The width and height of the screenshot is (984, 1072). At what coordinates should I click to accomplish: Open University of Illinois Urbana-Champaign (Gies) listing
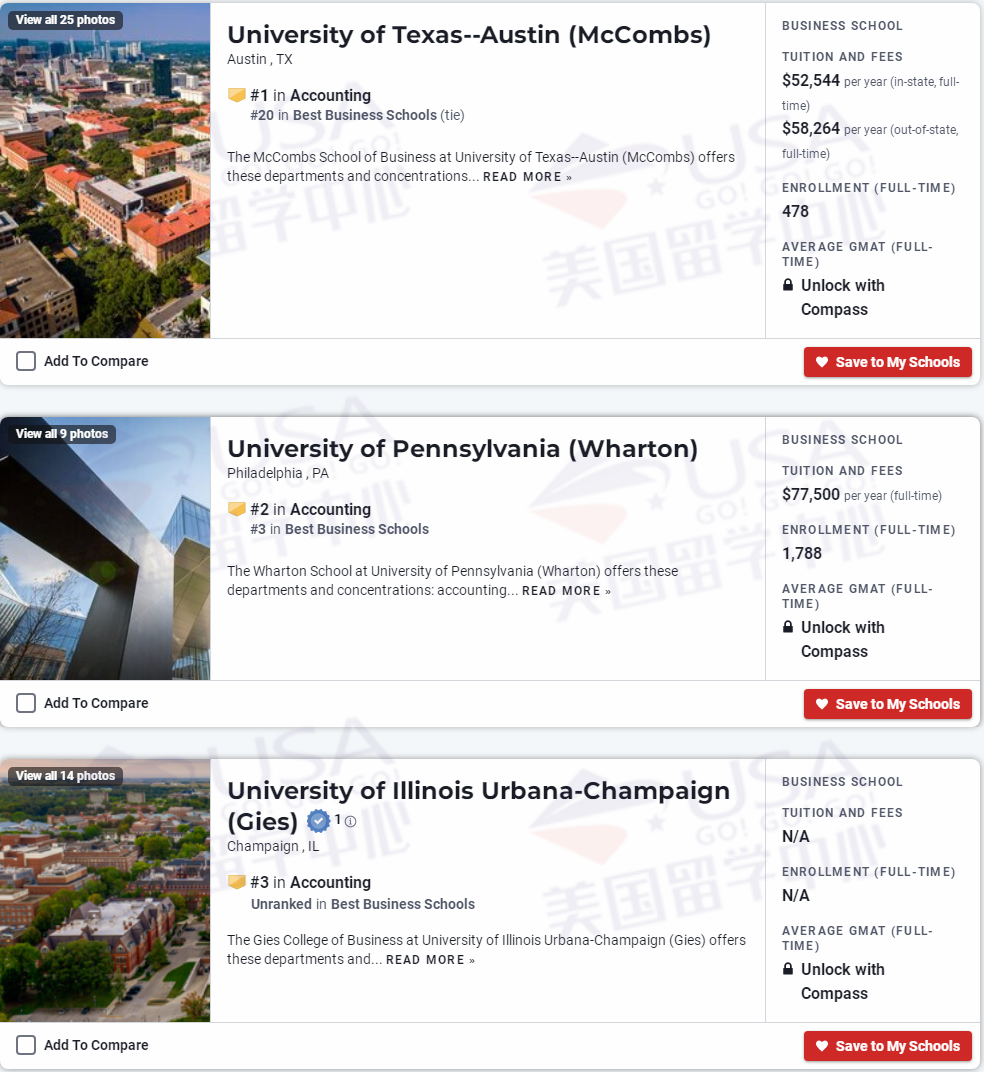pyautogui.click(x=478, y=791)
